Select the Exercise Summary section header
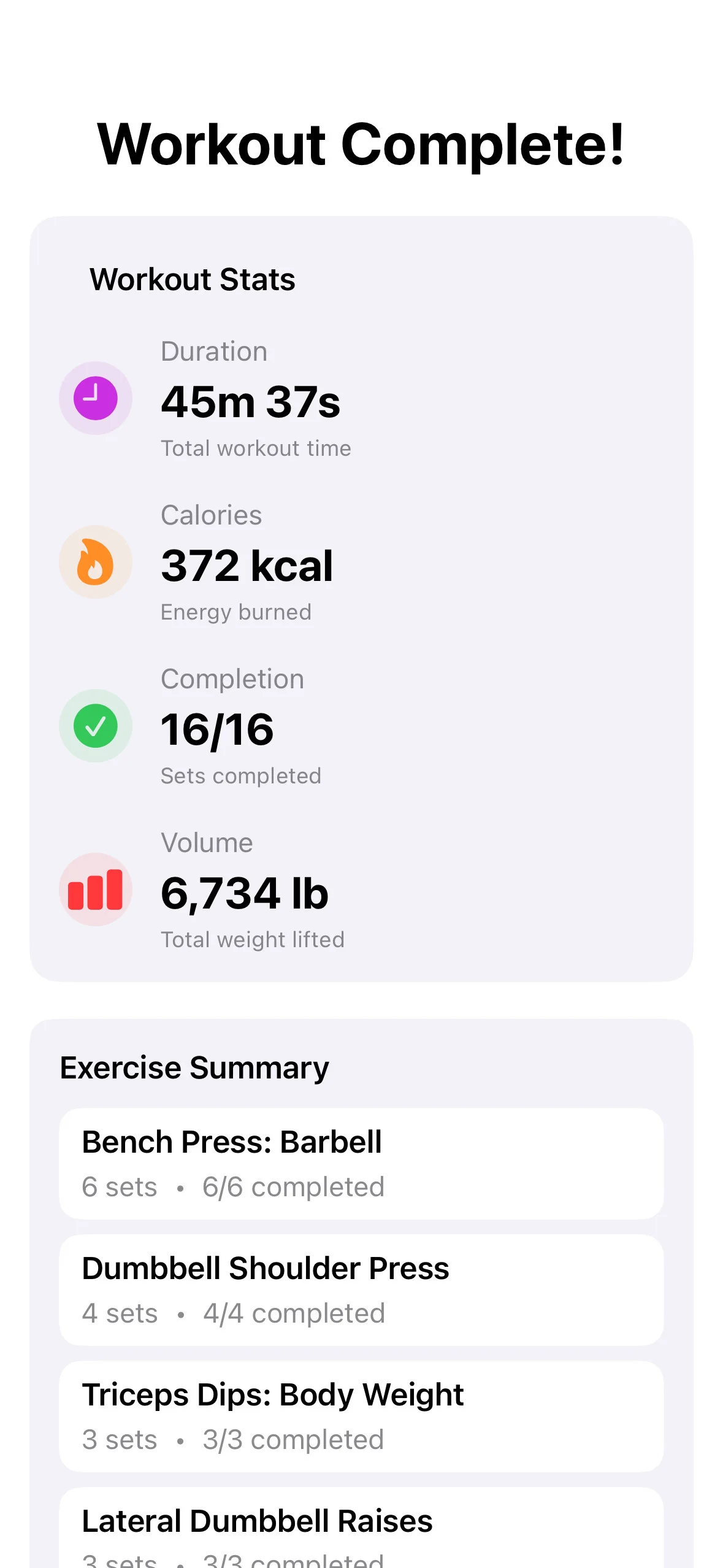This screenshot has width=723, height=1568. (194, 1067)
